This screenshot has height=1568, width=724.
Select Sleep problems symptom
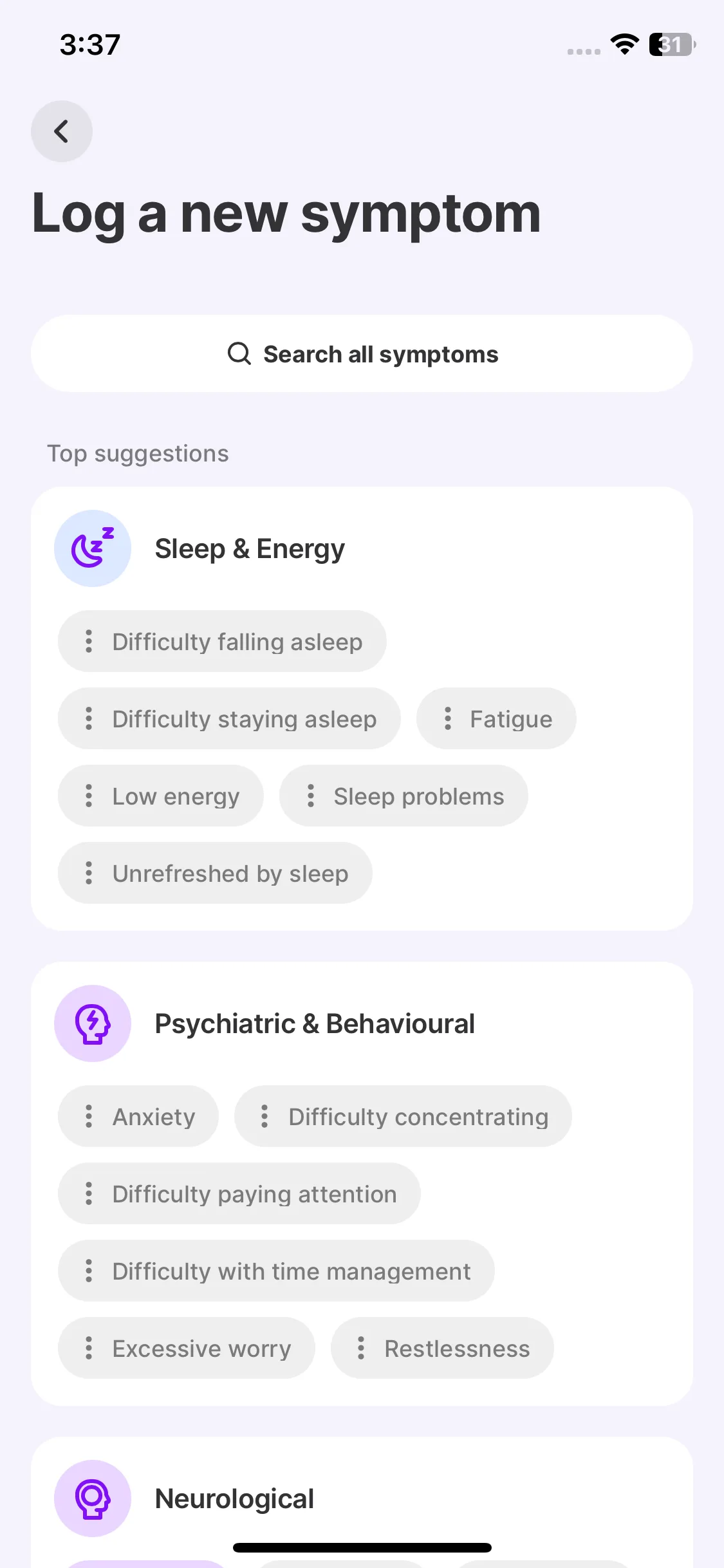point(404,796)
